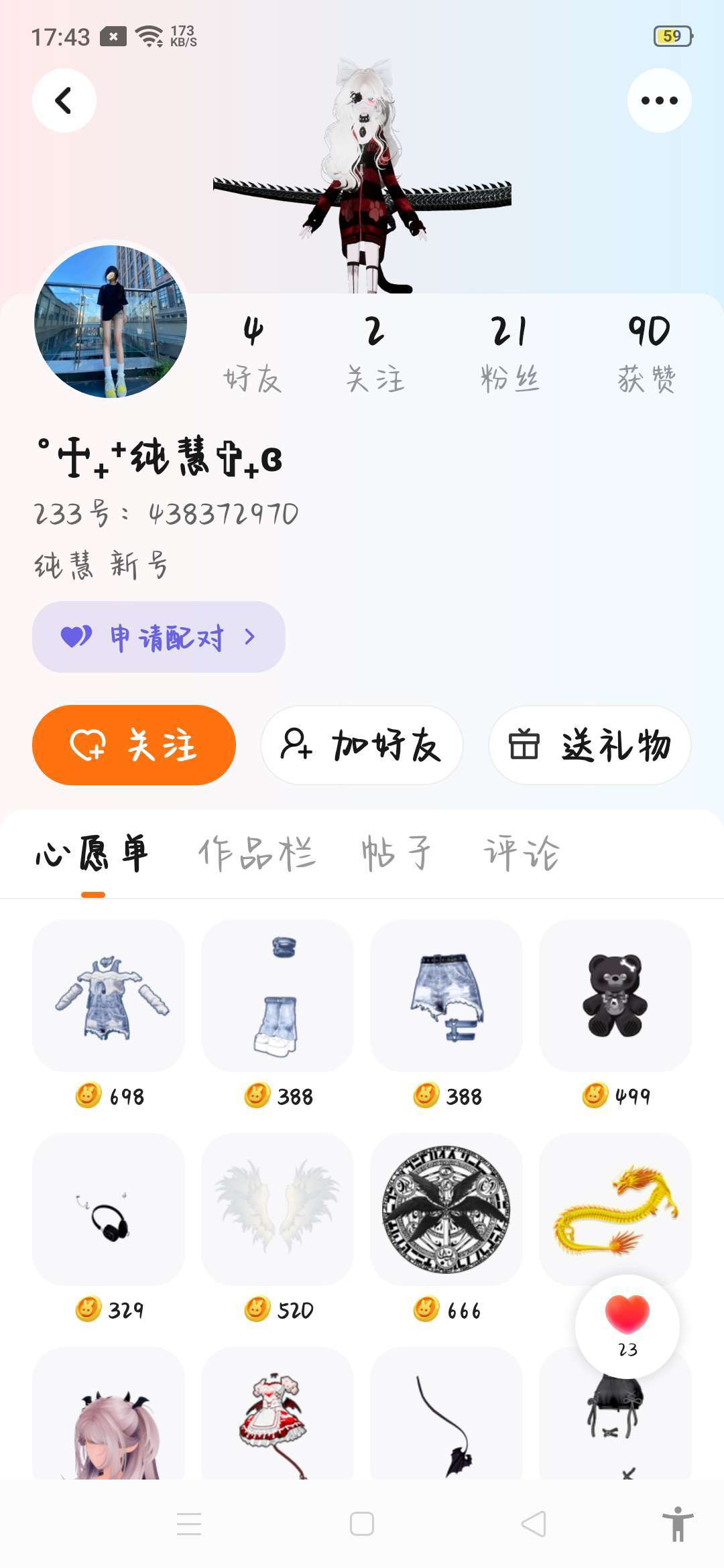Open the 申请配对 pairing request

[159, 637]
